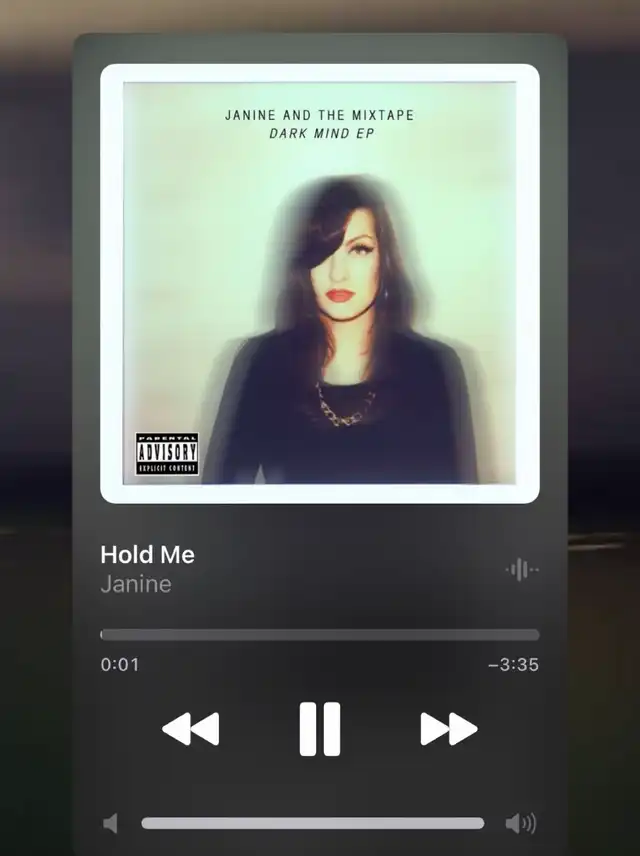Skip forward to the next track
Viewport: 640px width, 856px height.
449,729
